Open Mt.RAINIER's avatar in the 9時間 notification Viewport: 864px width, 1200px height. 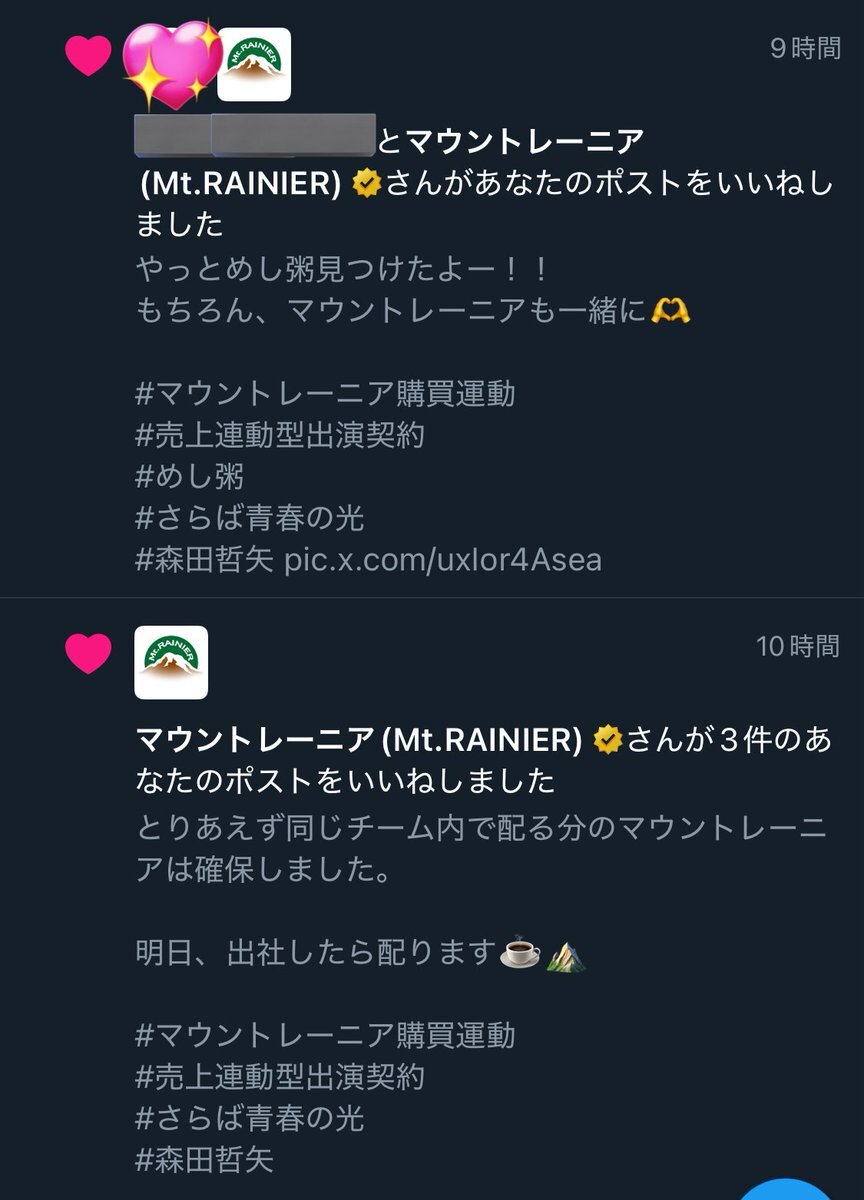click(x=254, y=64)
